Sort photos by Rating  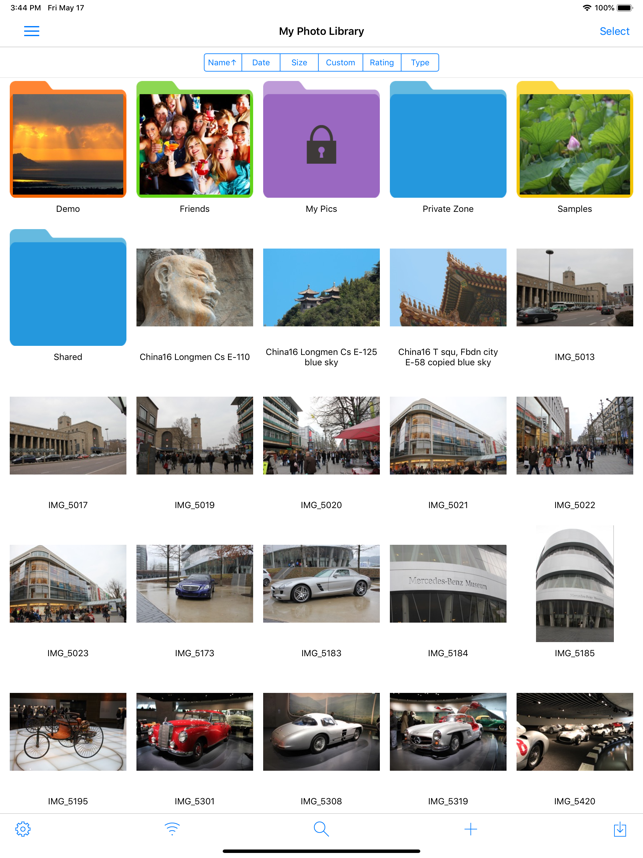381,62
